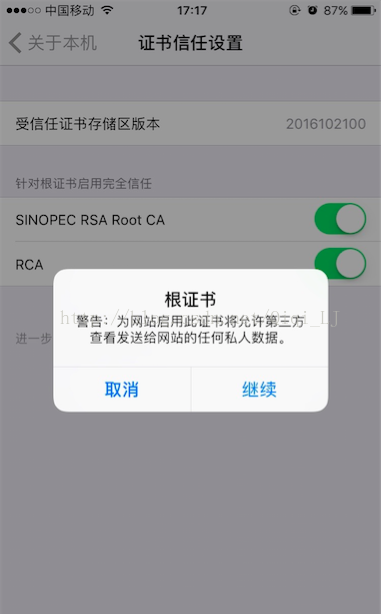Tap 继续 to continue enabling the certificate
Screen dimensions: 381x614
tap(259, 389)
